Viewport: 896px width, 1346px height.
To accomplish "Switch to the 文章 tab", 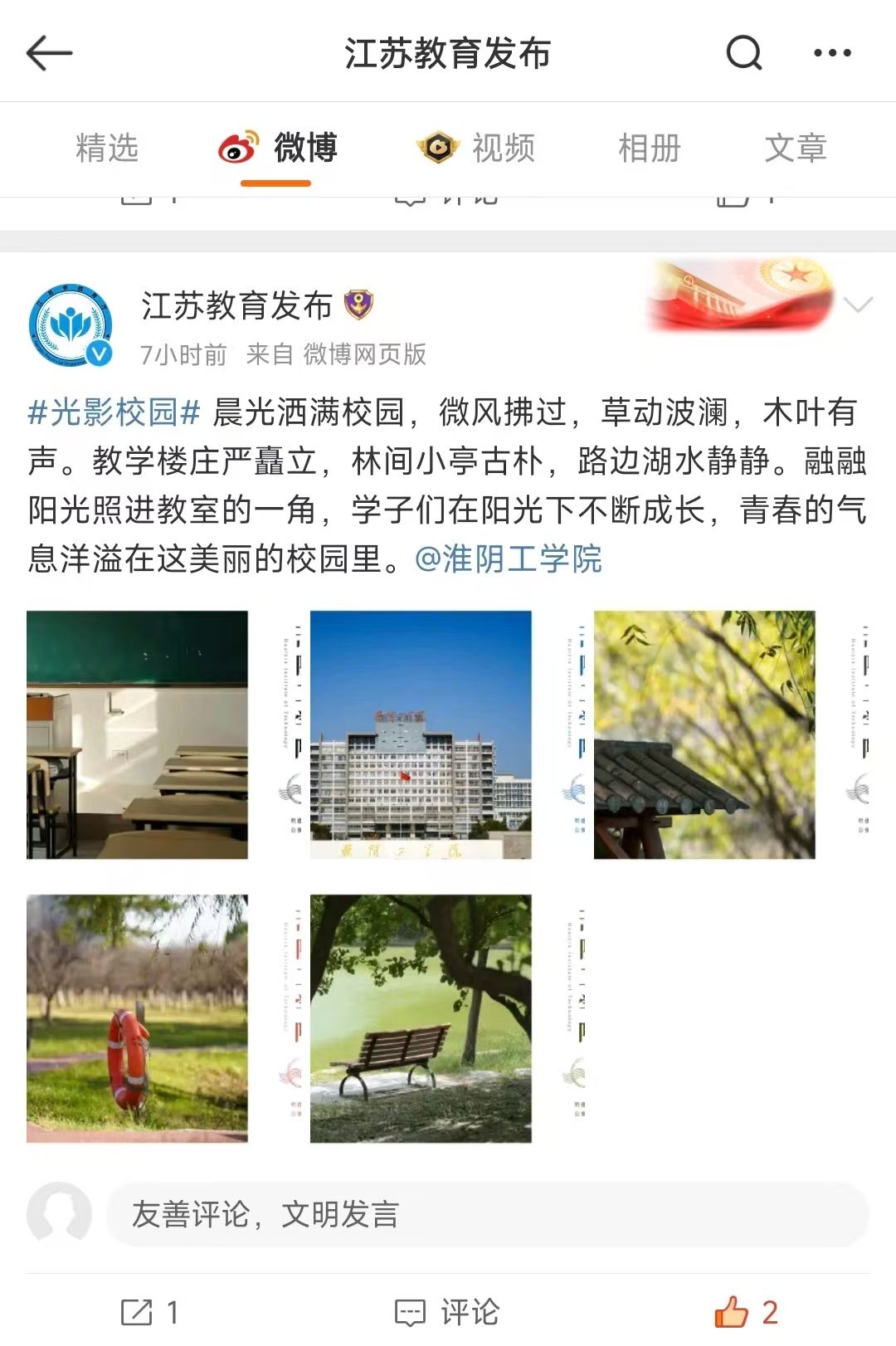I will coord(795,149).
